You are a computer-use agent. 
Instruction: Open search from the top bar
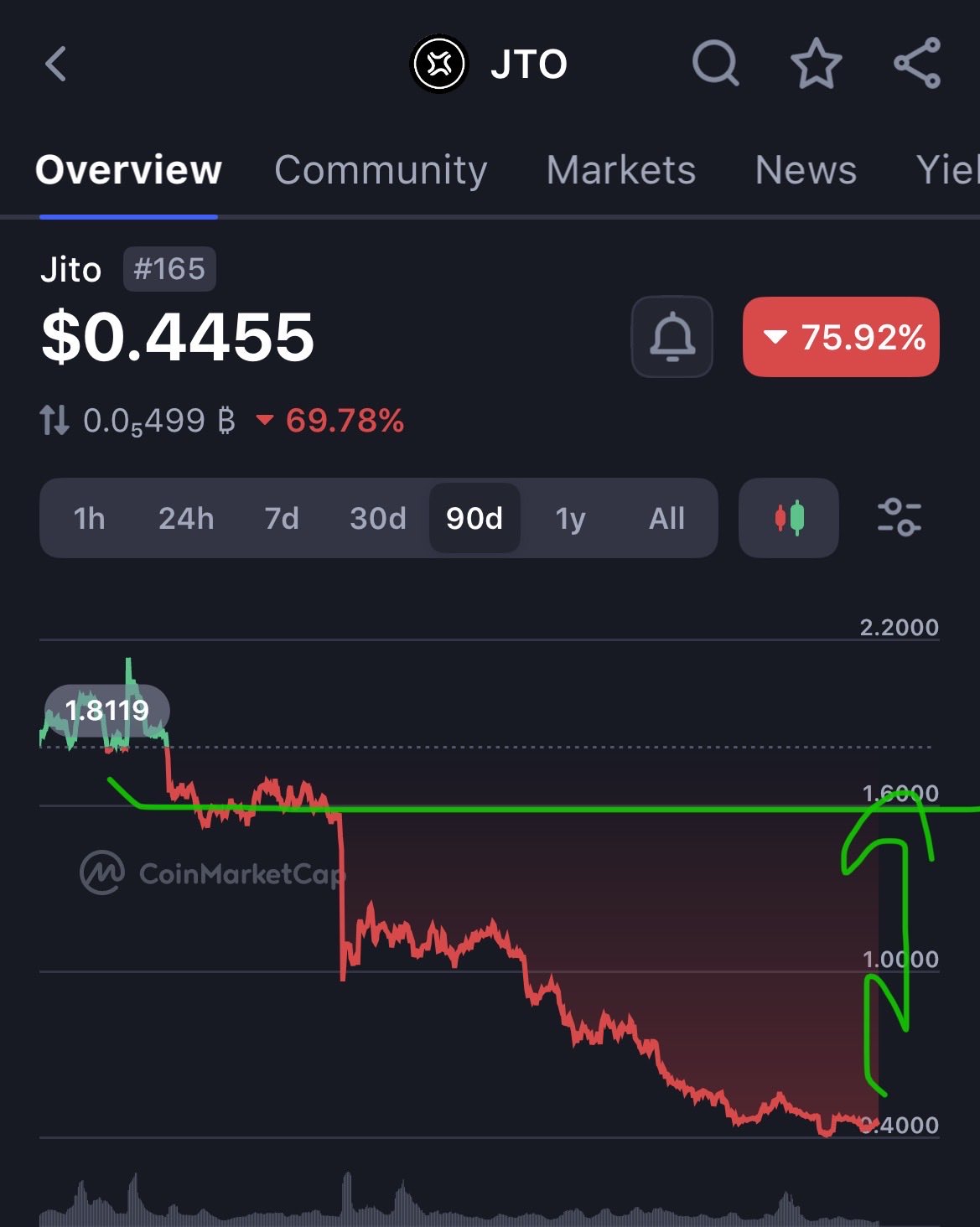(x=715, y=64)
